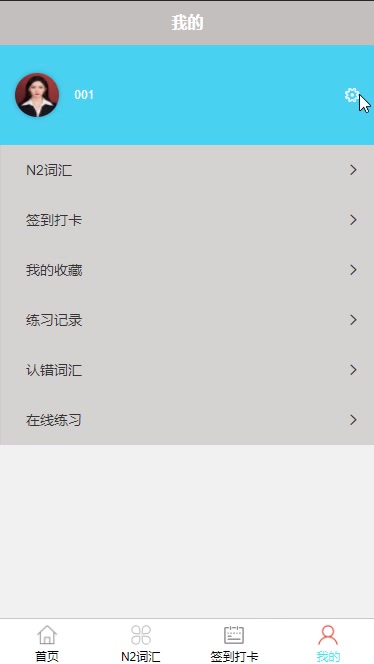Select the 我的 bottom tab

(327, 643)
